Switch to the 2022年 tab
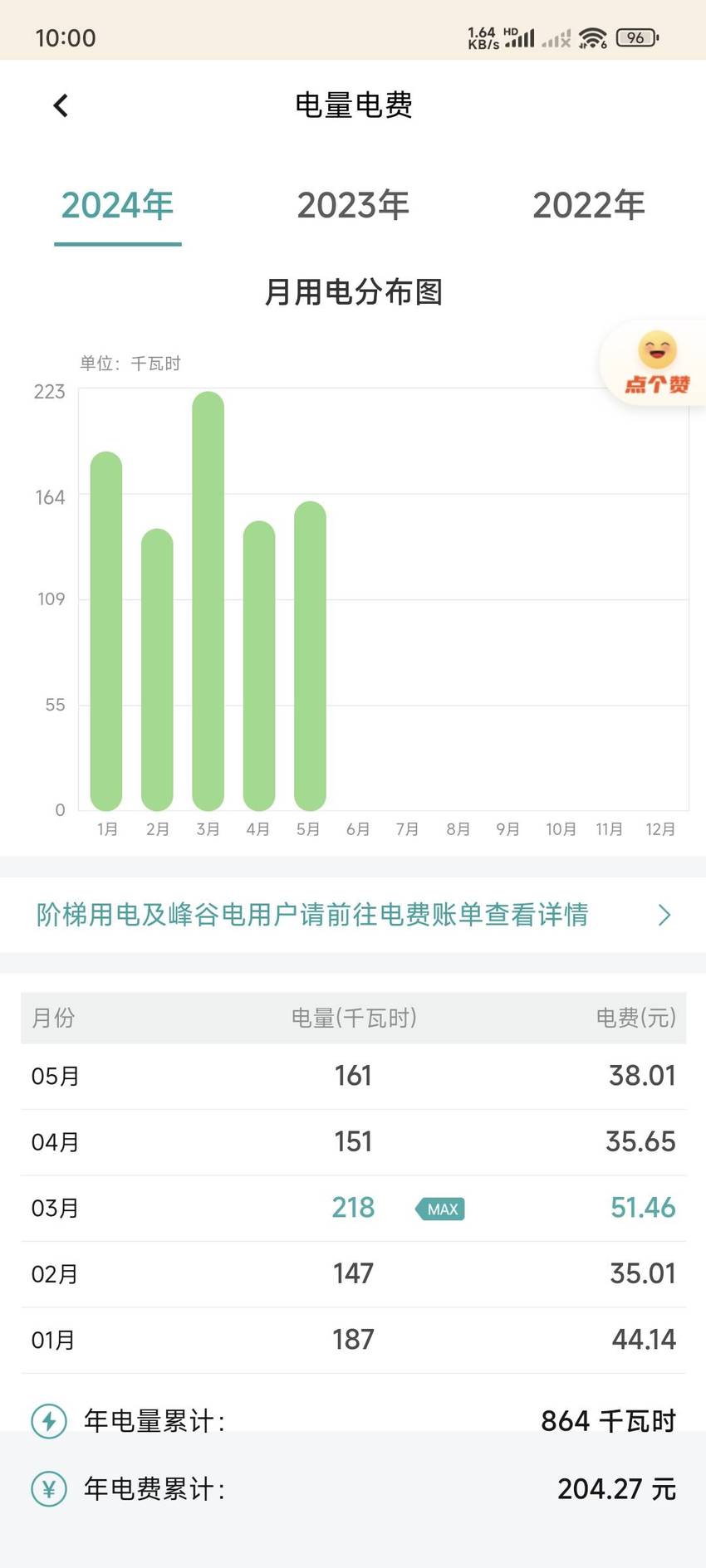 (x=588, y=205)
